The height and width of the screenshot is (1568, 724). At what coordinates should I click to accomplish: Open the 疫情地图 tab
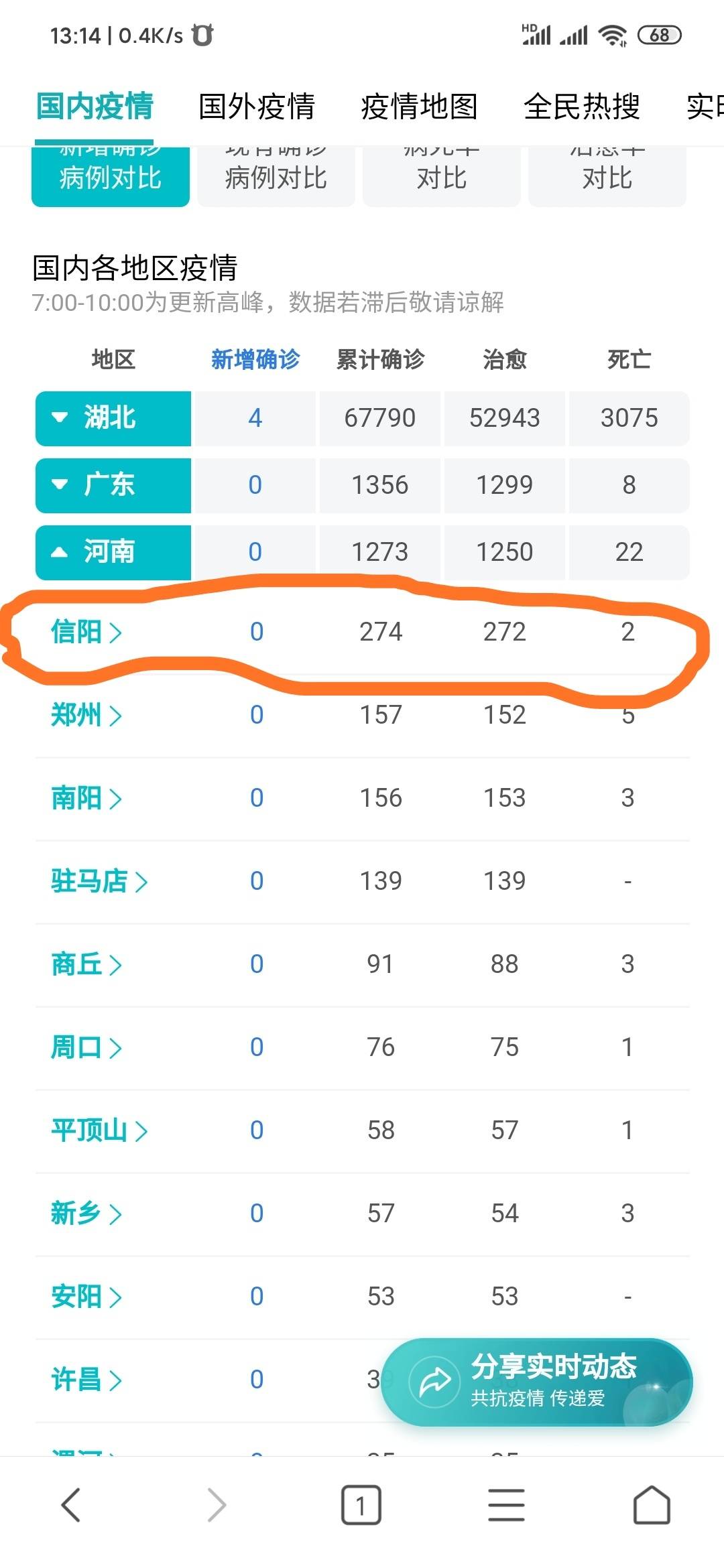[419, 107]
